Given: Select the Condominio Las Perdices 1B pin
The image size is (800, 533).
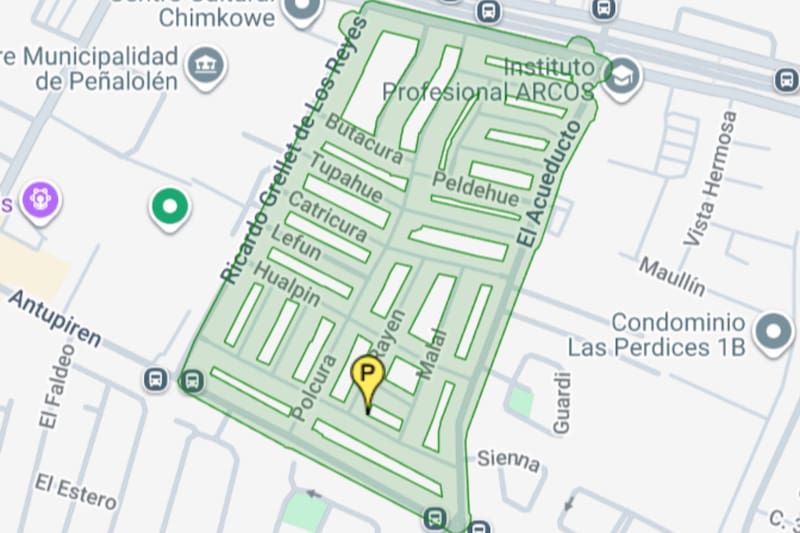Looking at the screenshot, I should click(x=772, y=332).
